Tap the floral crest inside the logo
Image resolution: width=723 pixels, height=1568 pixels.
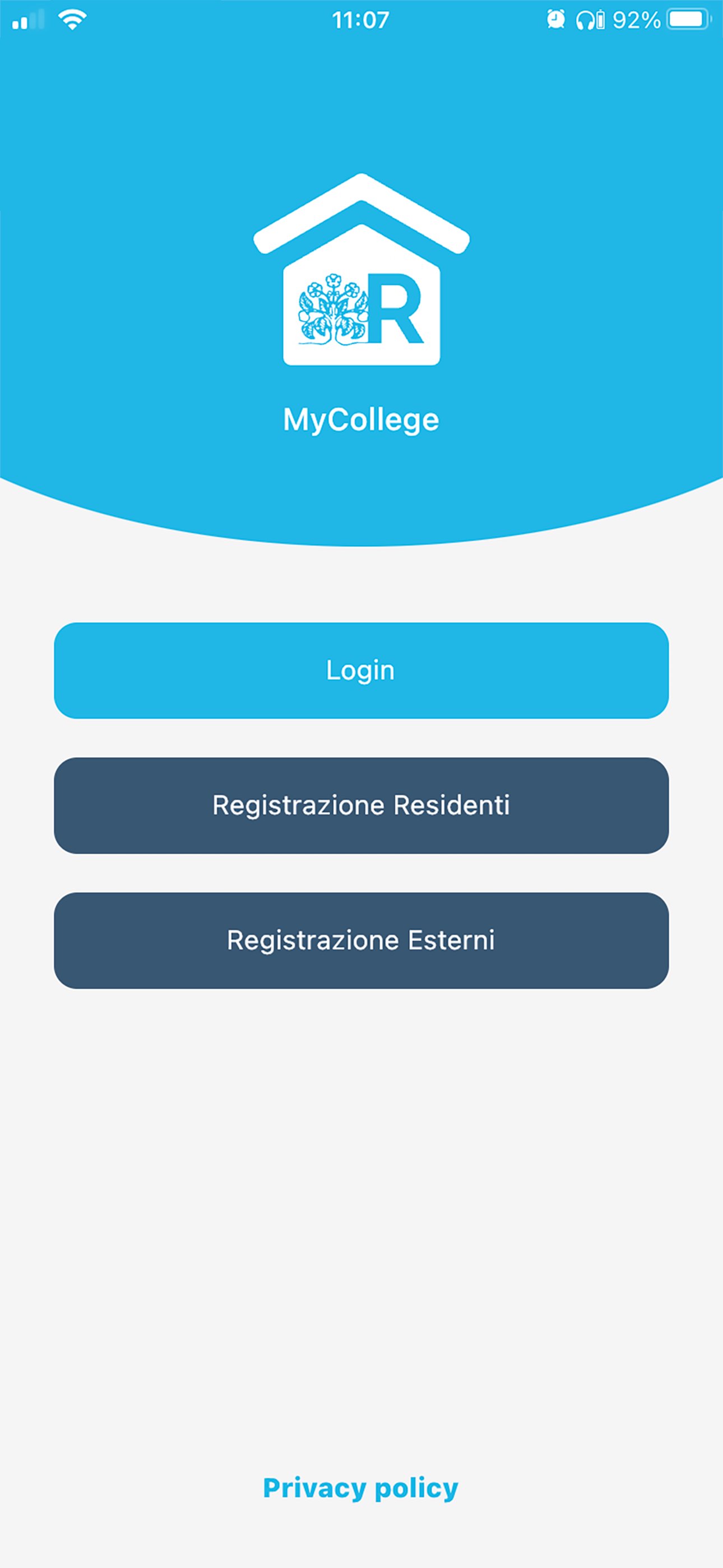tap(333, 311)
